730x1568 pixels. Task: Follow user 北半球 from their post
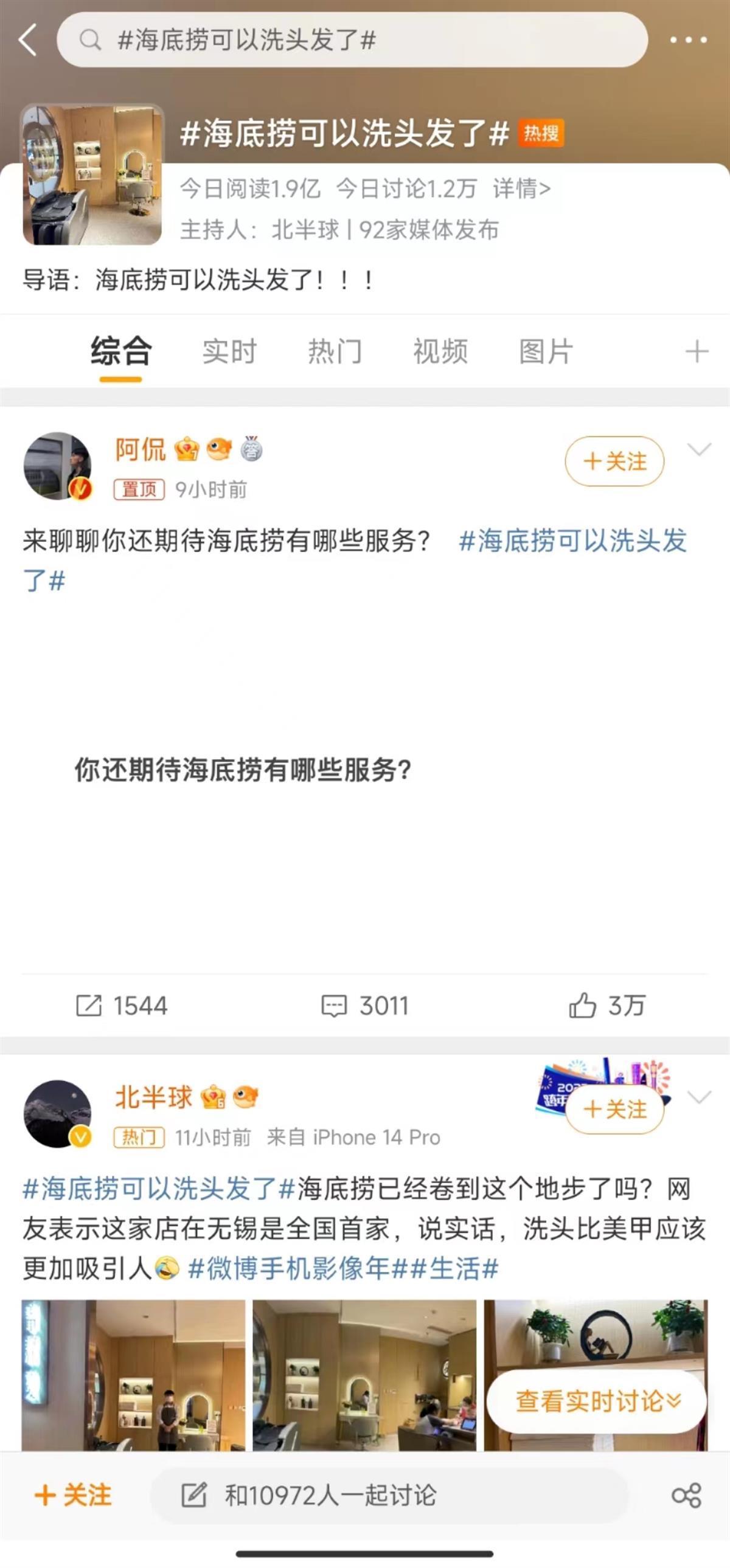pyautogui.click(x=614, y=1110)
